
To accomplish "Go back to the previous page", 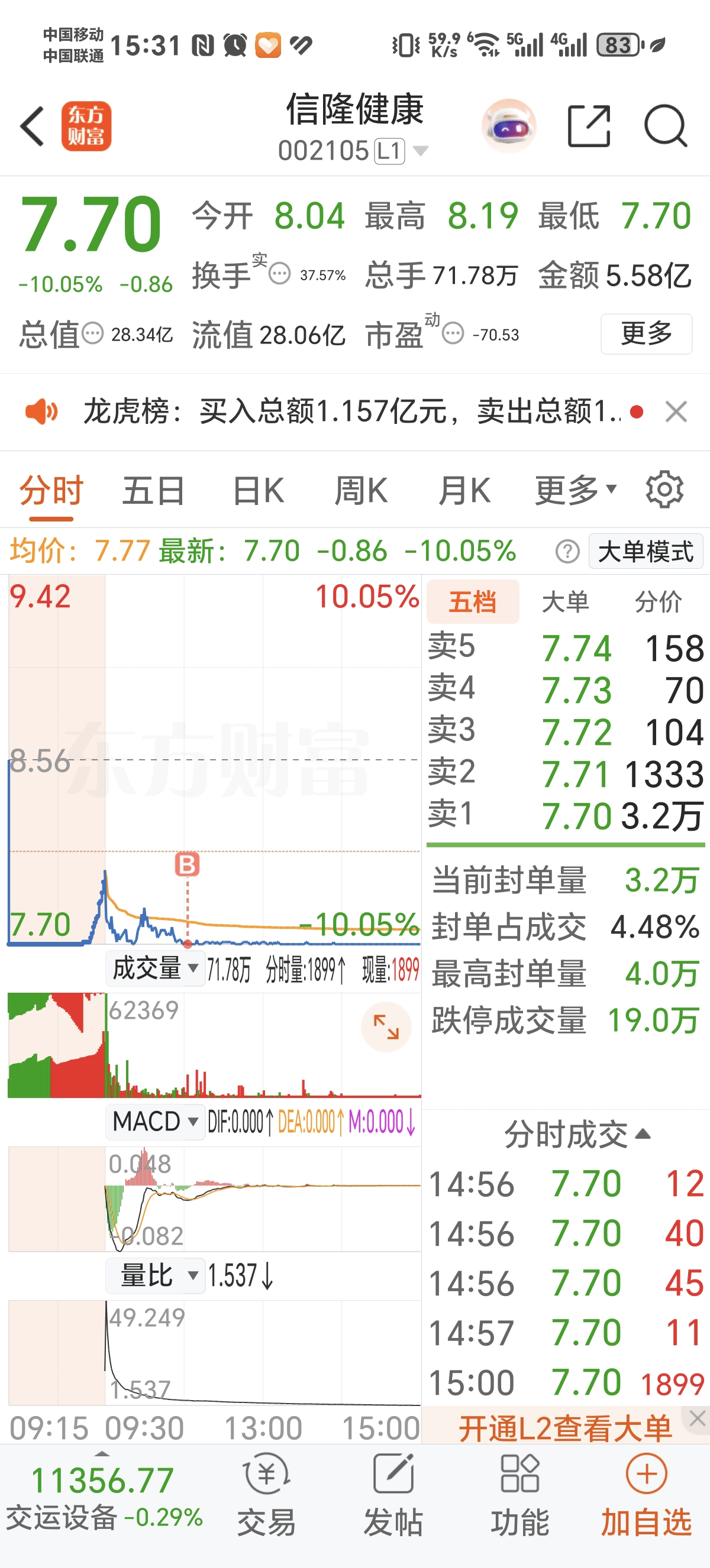I will 33,126.
